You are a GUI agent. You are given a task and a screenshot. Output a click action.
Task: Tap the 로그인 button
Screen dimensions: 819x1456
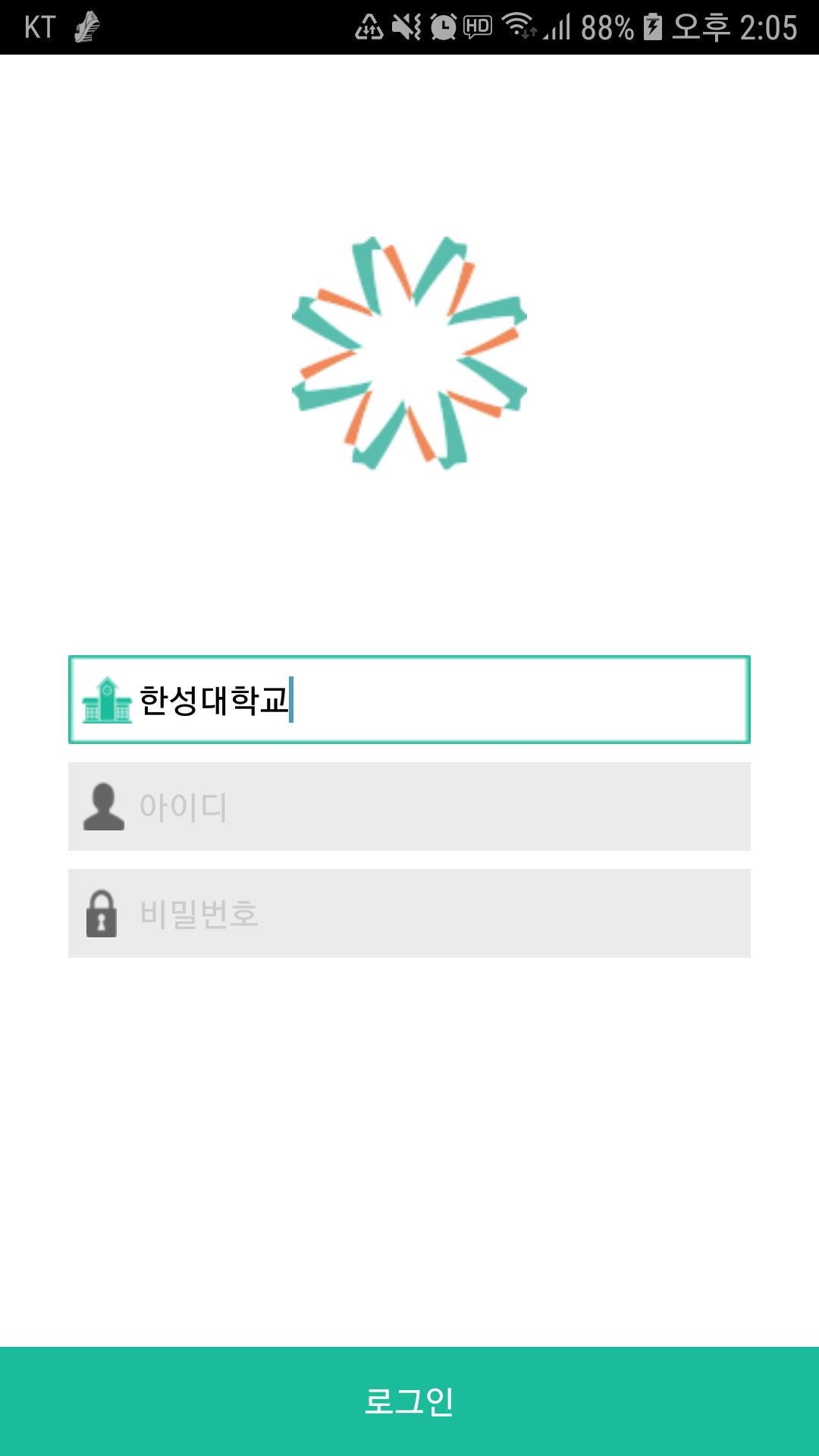point(409,1401)
